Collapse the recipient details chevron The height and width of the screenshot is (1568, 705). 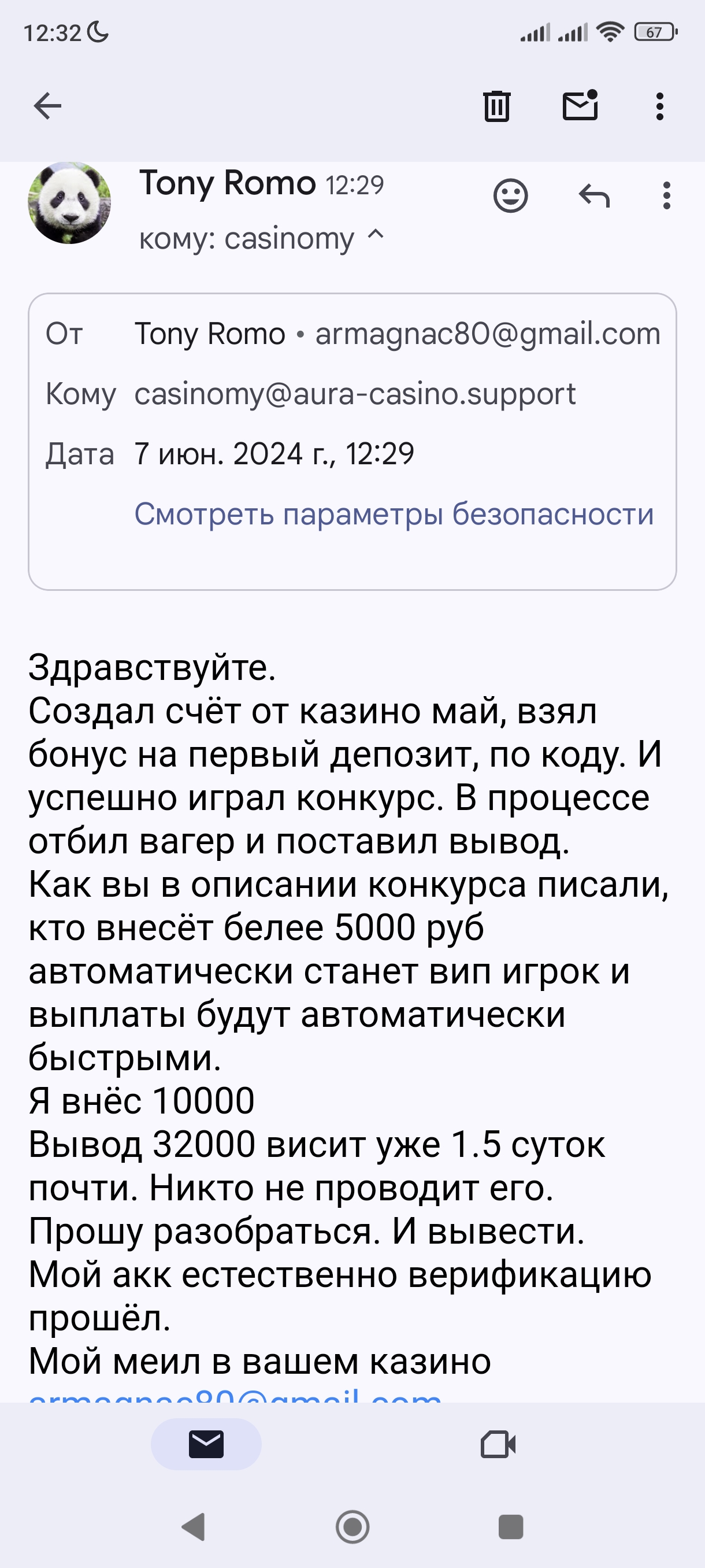pos(376,235)
